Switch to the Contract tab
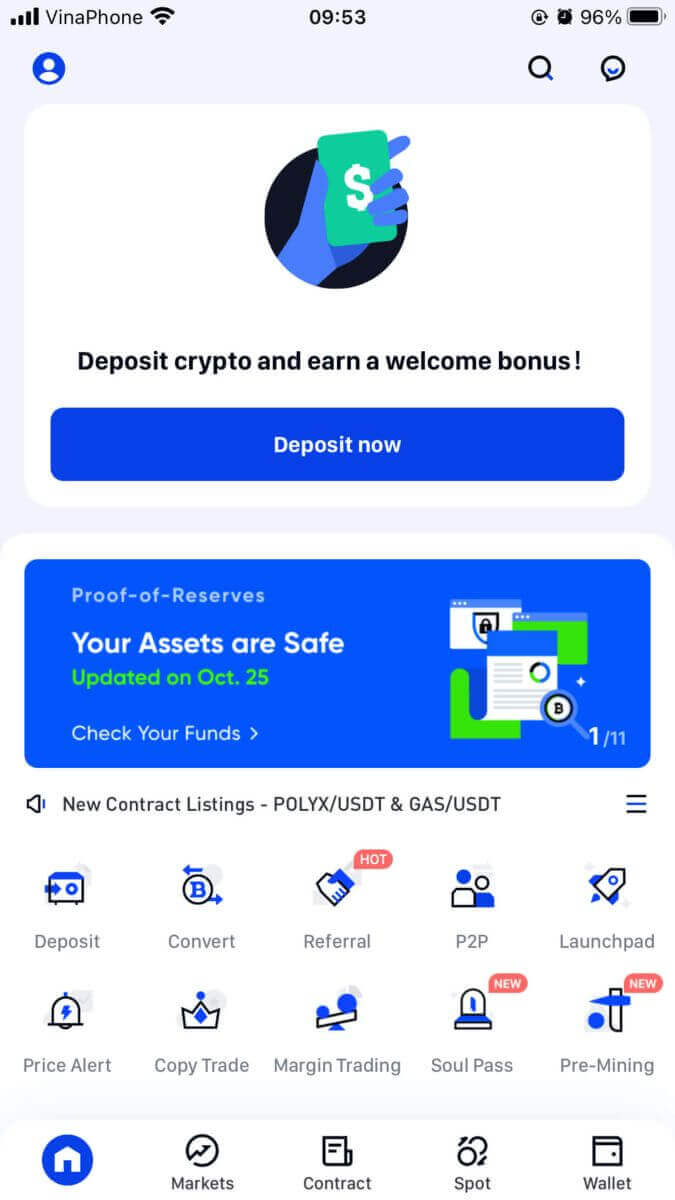Image resolution: width=675 pixels, height=1200 pixels. [337, 1162]
